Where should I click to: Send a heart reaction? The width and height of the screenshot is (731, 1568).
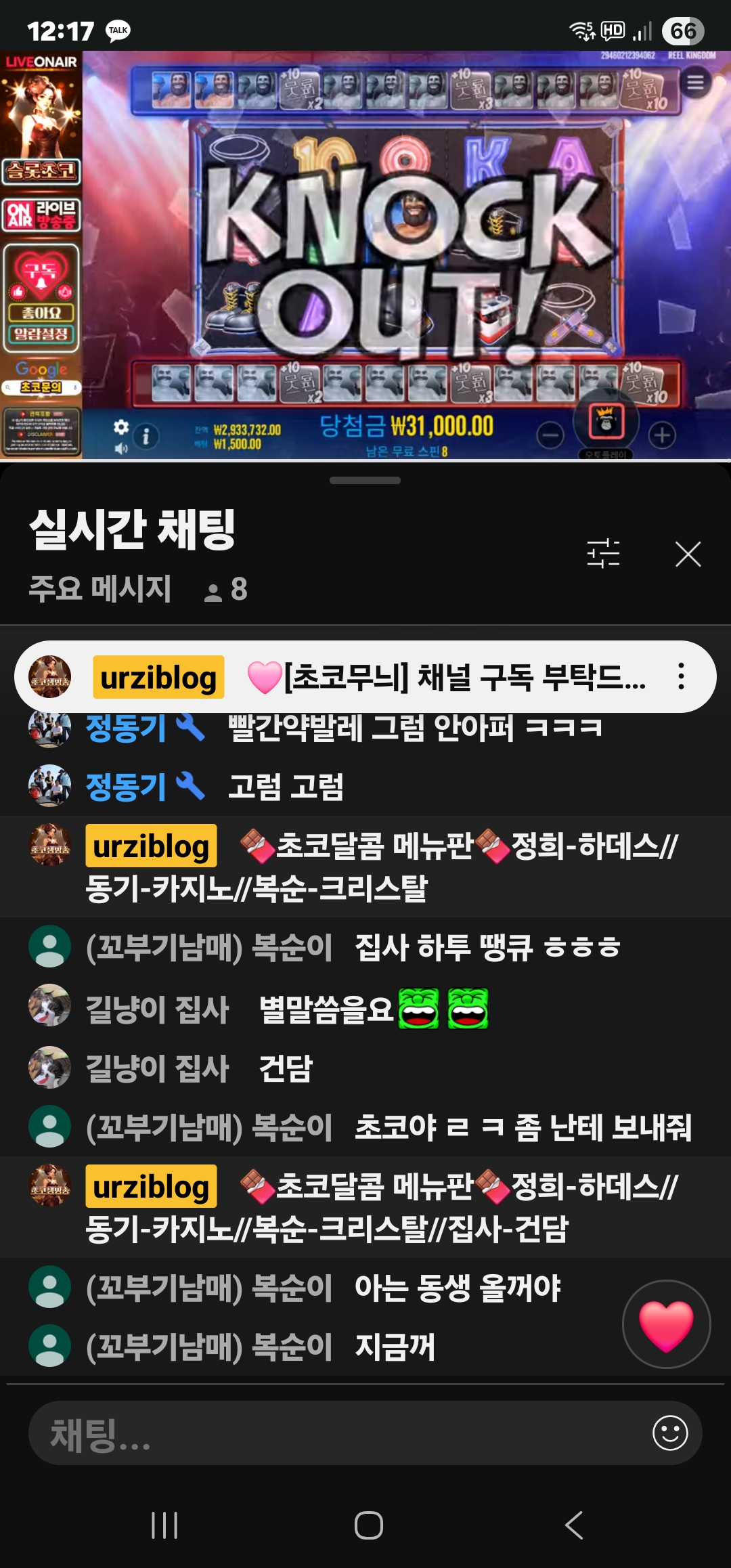coord(666,1324)
